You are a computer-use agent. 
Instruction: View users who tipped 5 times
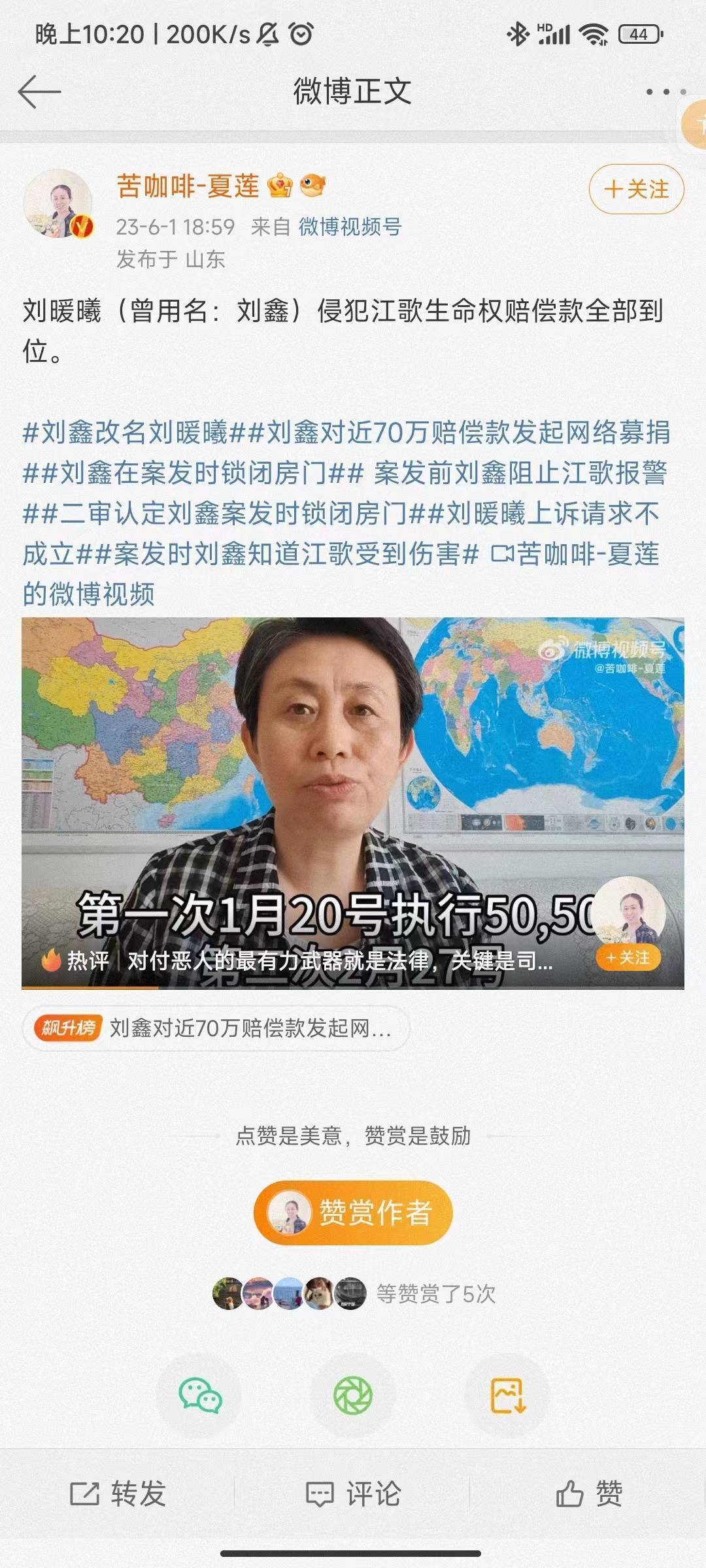(353, 1294)
